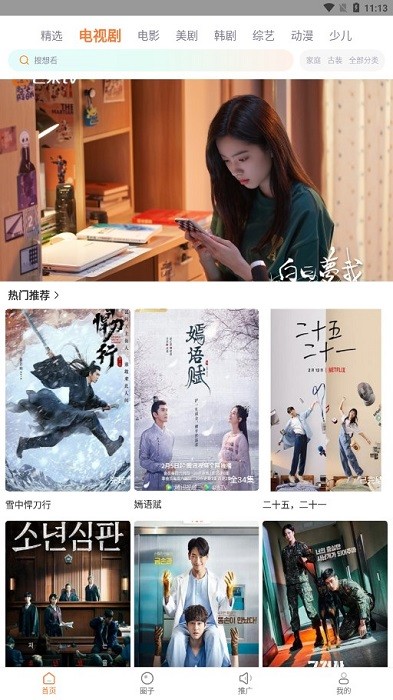The height and width of the screenshot is (700, 393).
Task: Open the featured banner for 白日梦我
Action: pos(196,180)
